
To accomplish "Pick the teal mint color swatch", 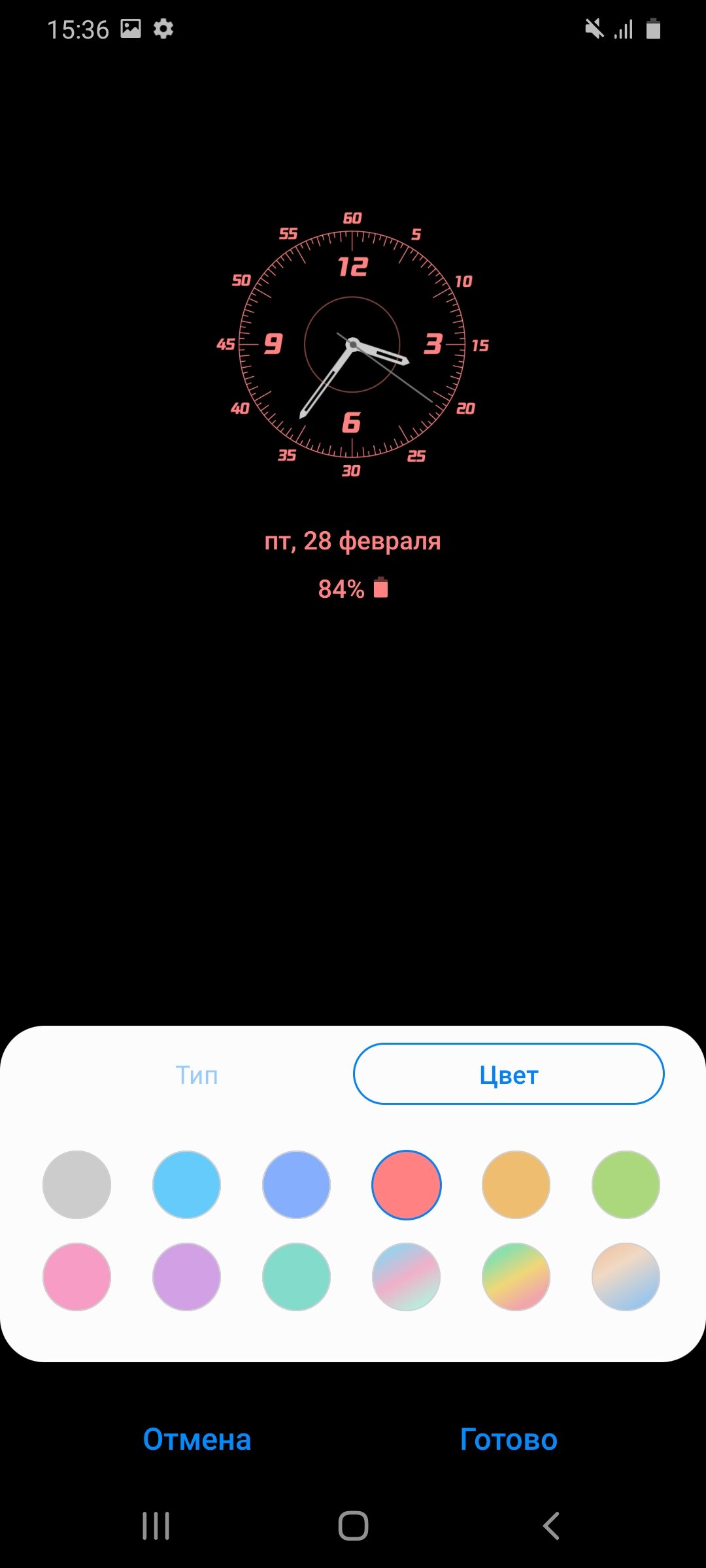I will point(296,1277).
